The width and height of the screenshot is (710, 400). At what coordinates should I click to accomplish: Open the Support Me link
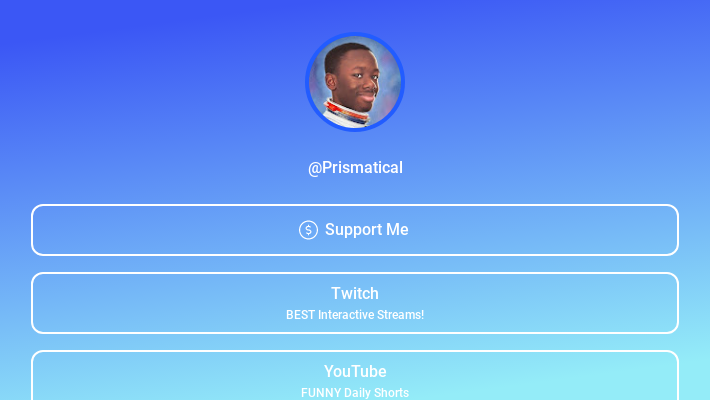pos(355,230)
